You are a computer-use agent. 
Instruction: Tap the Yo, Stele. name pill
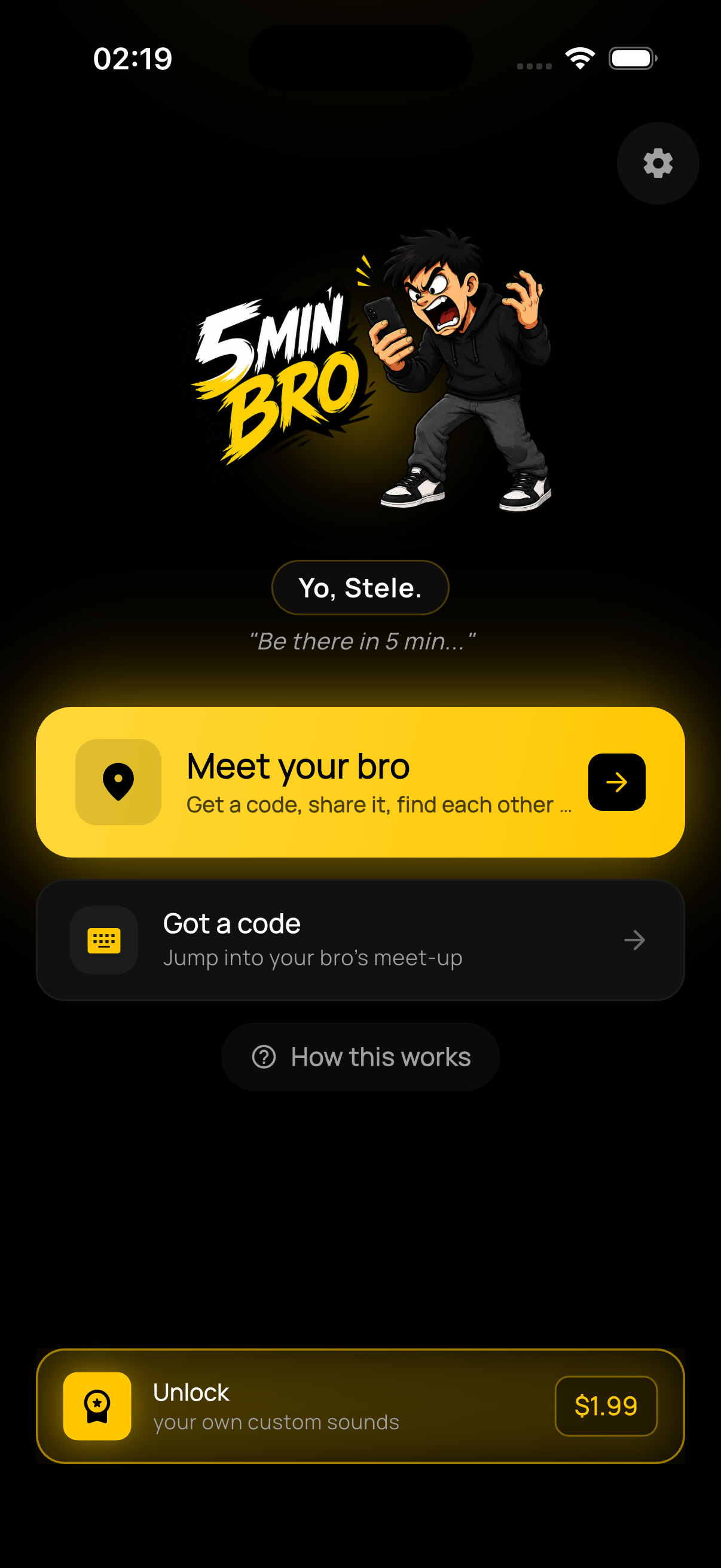[x=360, y=587]
